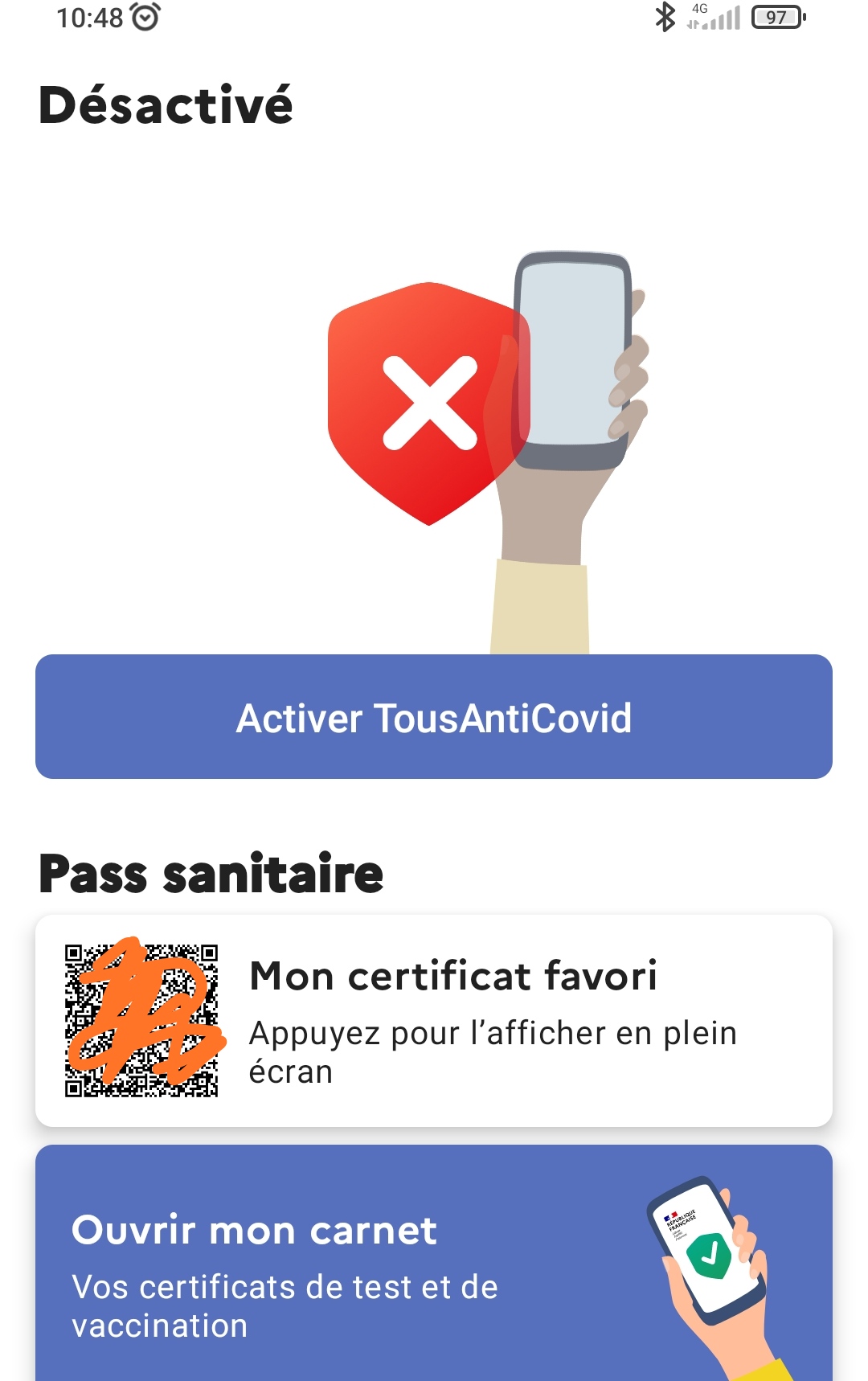Activate TousAntiCovid with the blue button
This screenshot has height=1381, width=868.
(434, 717)
